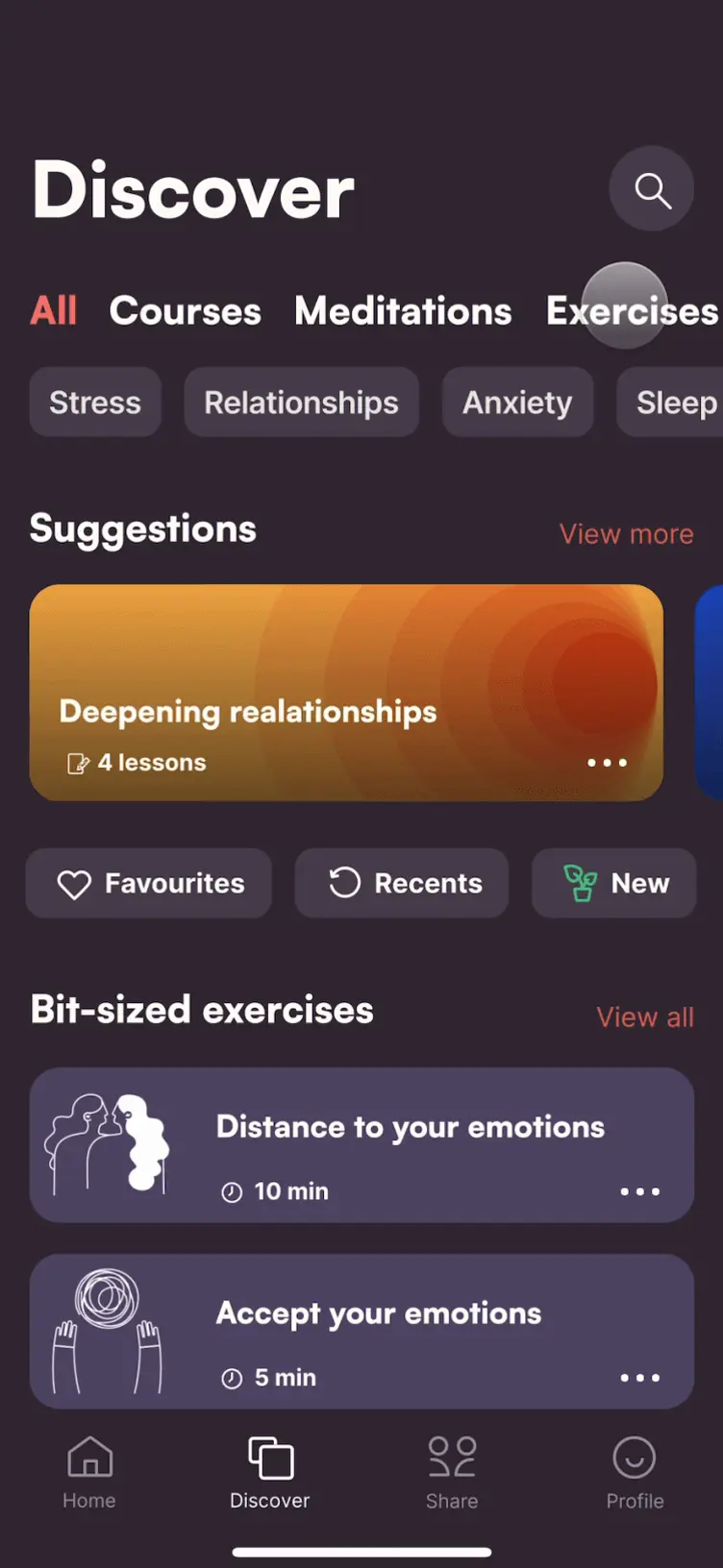Switch to the Meditations tab
Viewport: 723px width, 1568px height.
(x=403, y=311)
